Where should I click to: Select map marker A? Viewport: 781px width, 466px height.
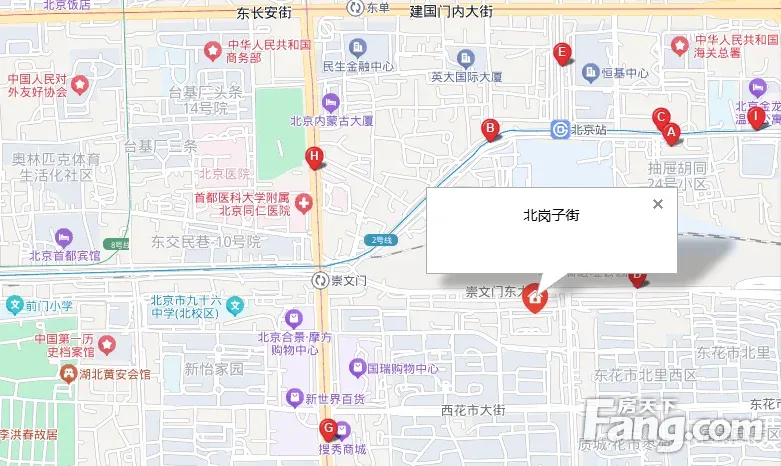pyautogui.click(x=672, y=131)
